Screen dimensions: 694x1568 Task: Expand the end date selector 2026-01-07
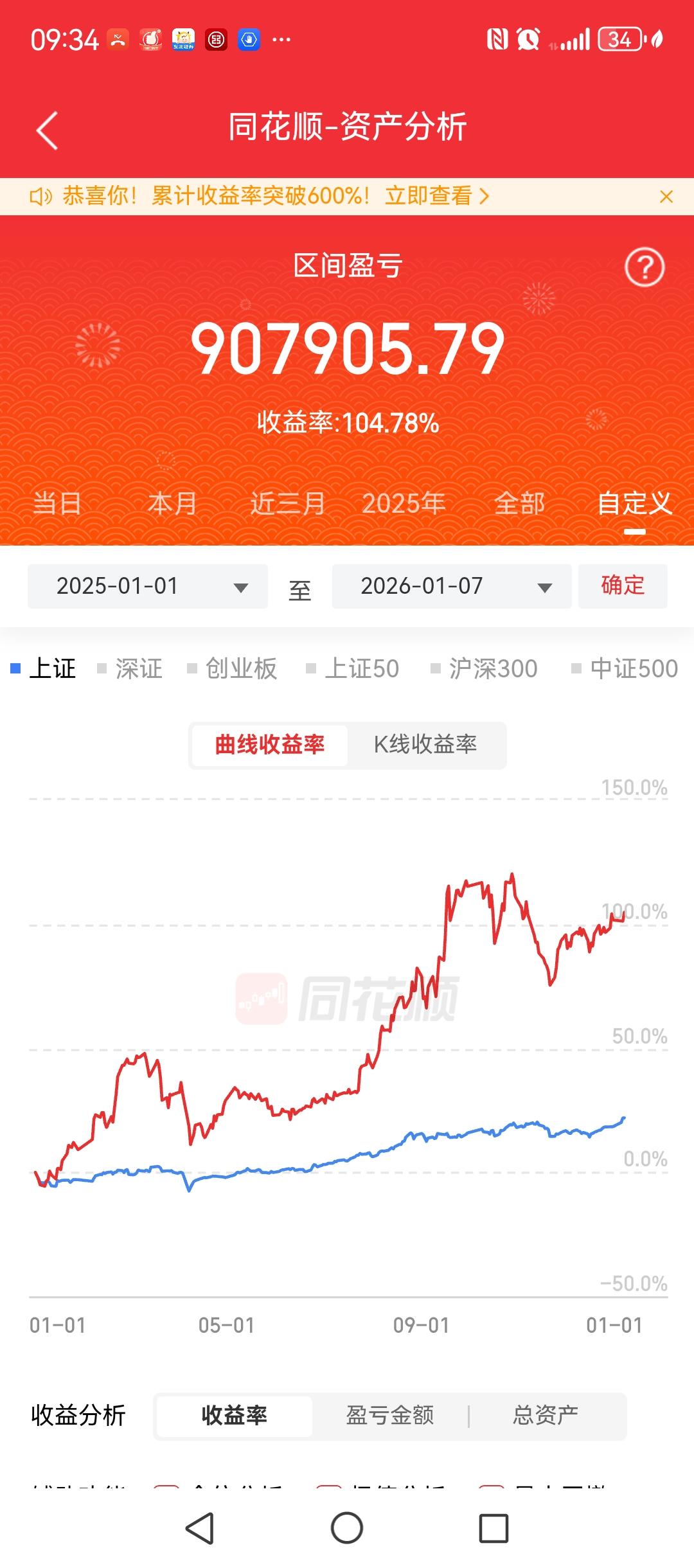click(451, 585)
